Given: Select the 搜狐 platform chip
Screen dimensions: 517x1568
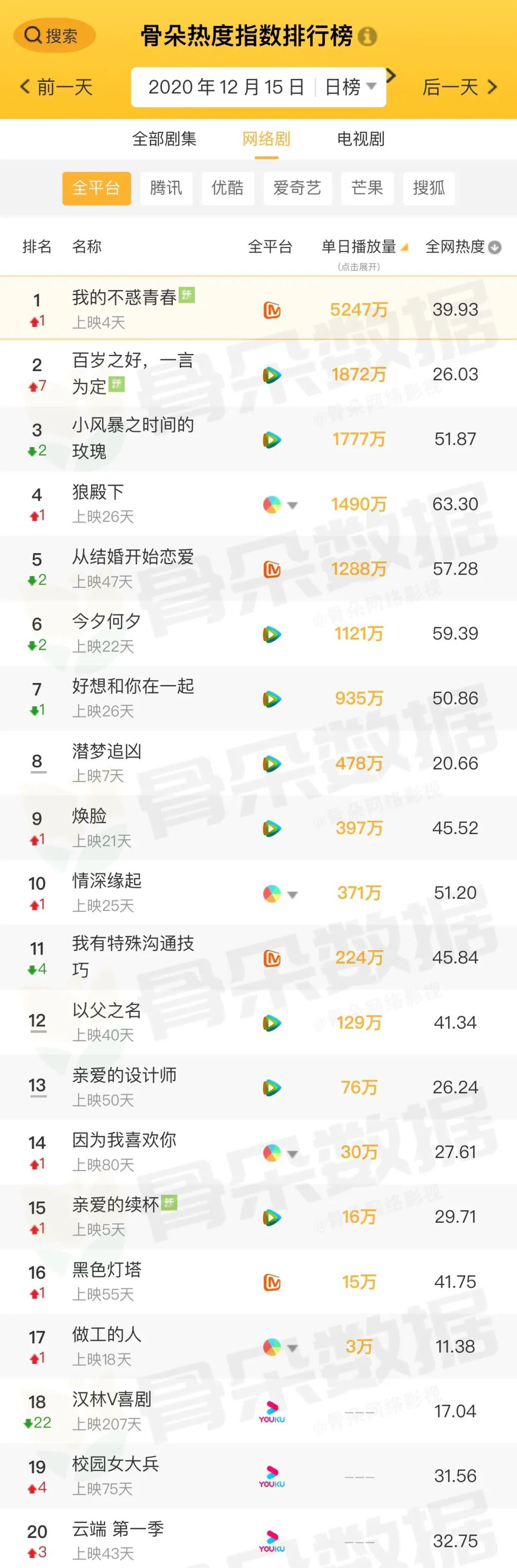Looking at the screenshot, I should 429,187.
